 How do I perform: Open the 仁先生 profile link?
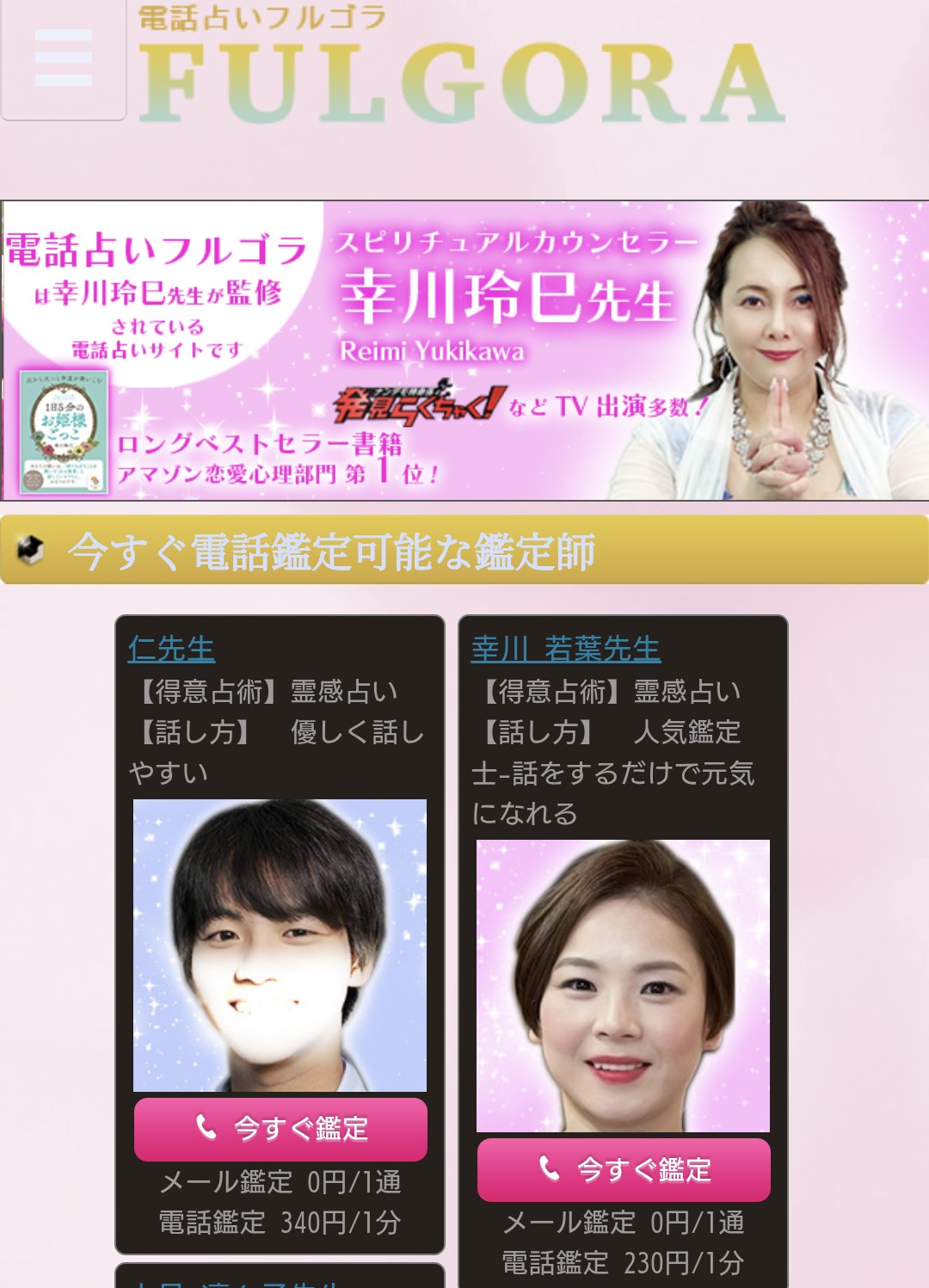(x=171, y=649)
